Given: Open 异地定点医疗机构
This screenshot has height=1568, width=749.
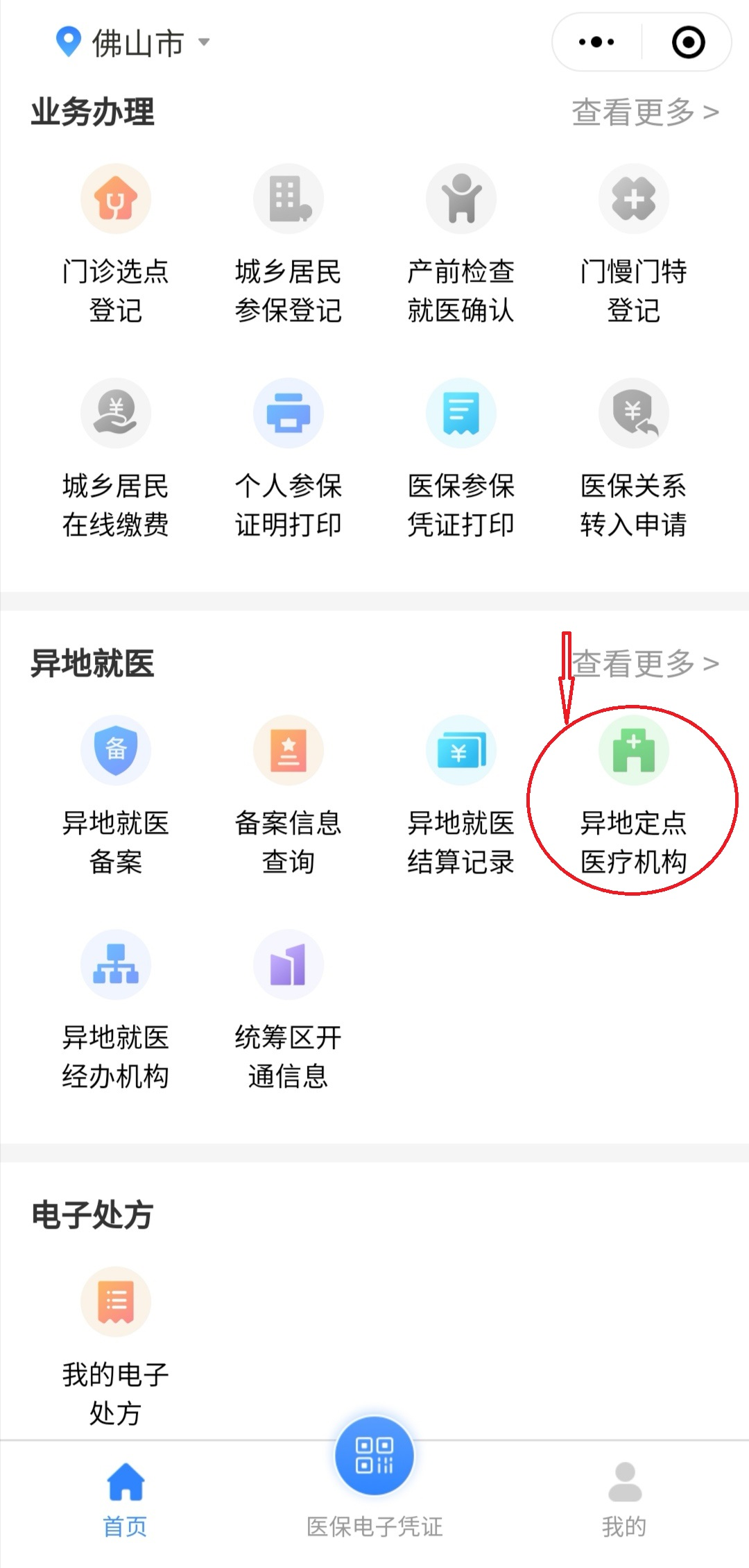Looking at the screenshot, I should pos(634,796).
